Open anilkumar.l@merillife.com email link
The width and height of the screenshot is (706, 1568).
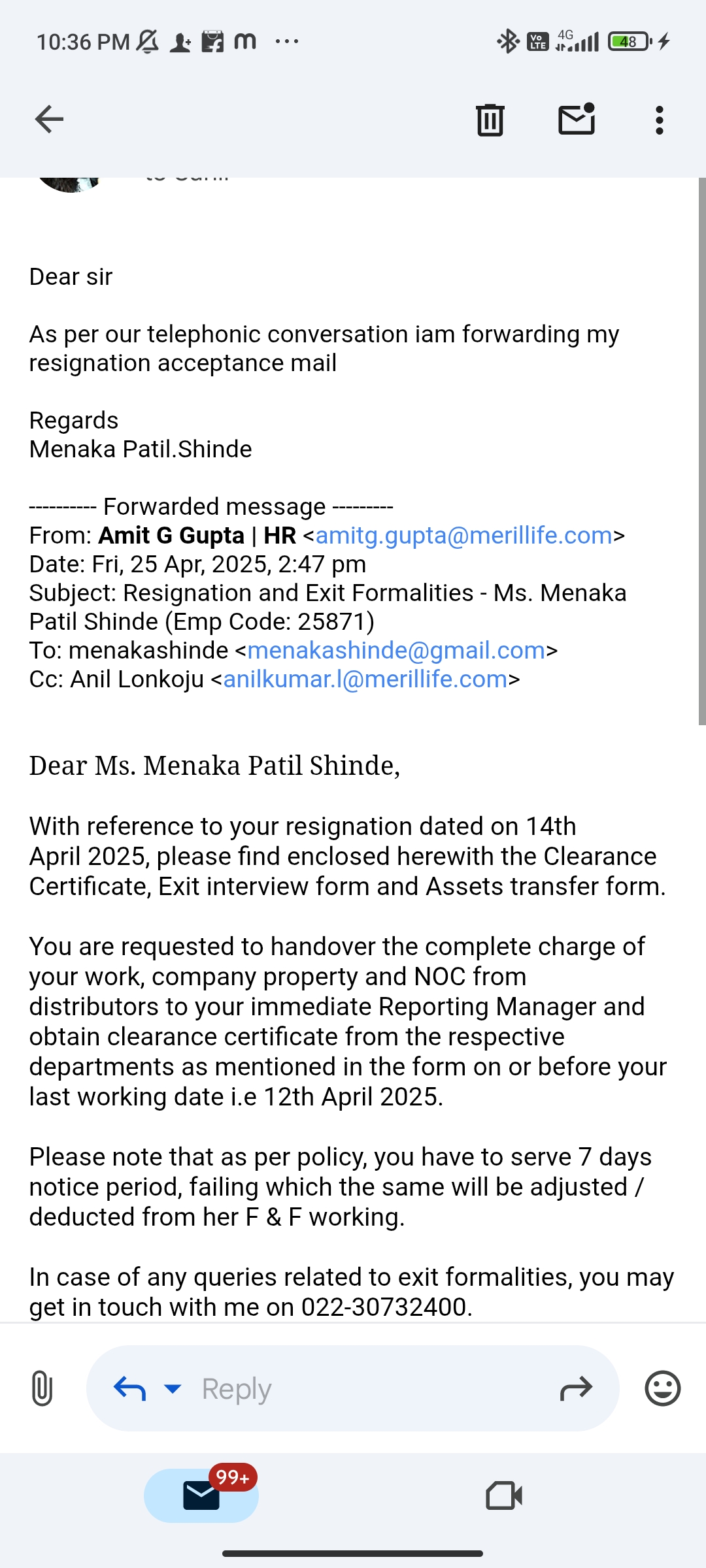(365, 679)
